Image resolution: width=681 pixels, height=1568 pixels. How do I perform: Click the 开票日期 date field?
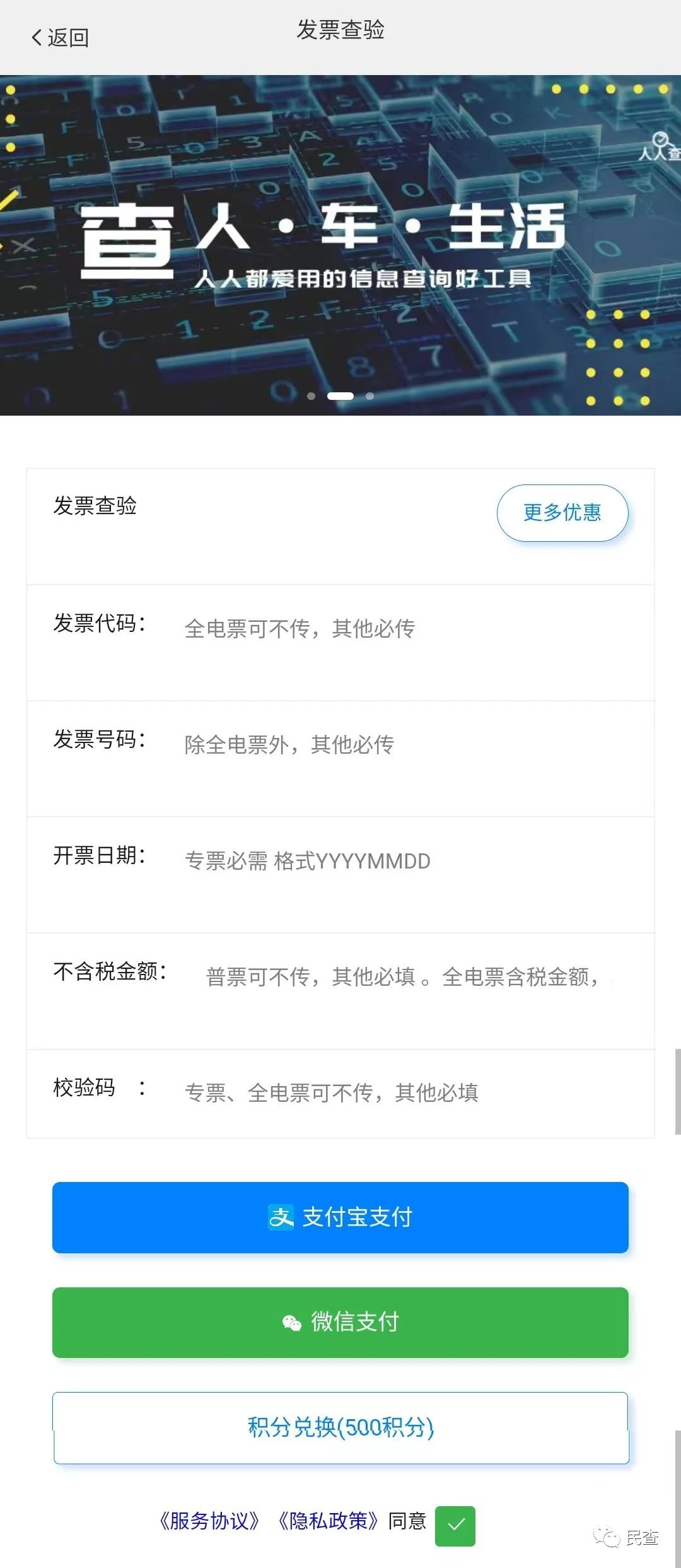pos(378,859)
